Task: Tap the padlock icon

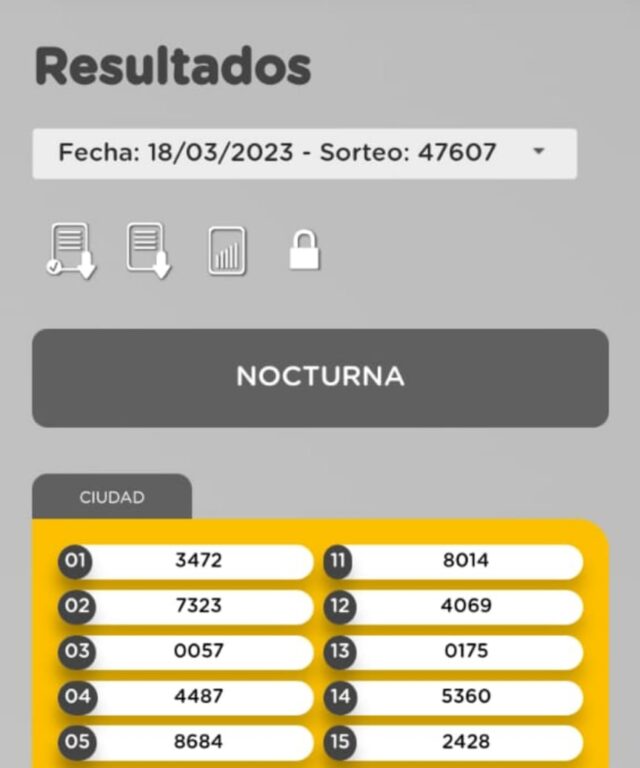Action: [304, 250]
